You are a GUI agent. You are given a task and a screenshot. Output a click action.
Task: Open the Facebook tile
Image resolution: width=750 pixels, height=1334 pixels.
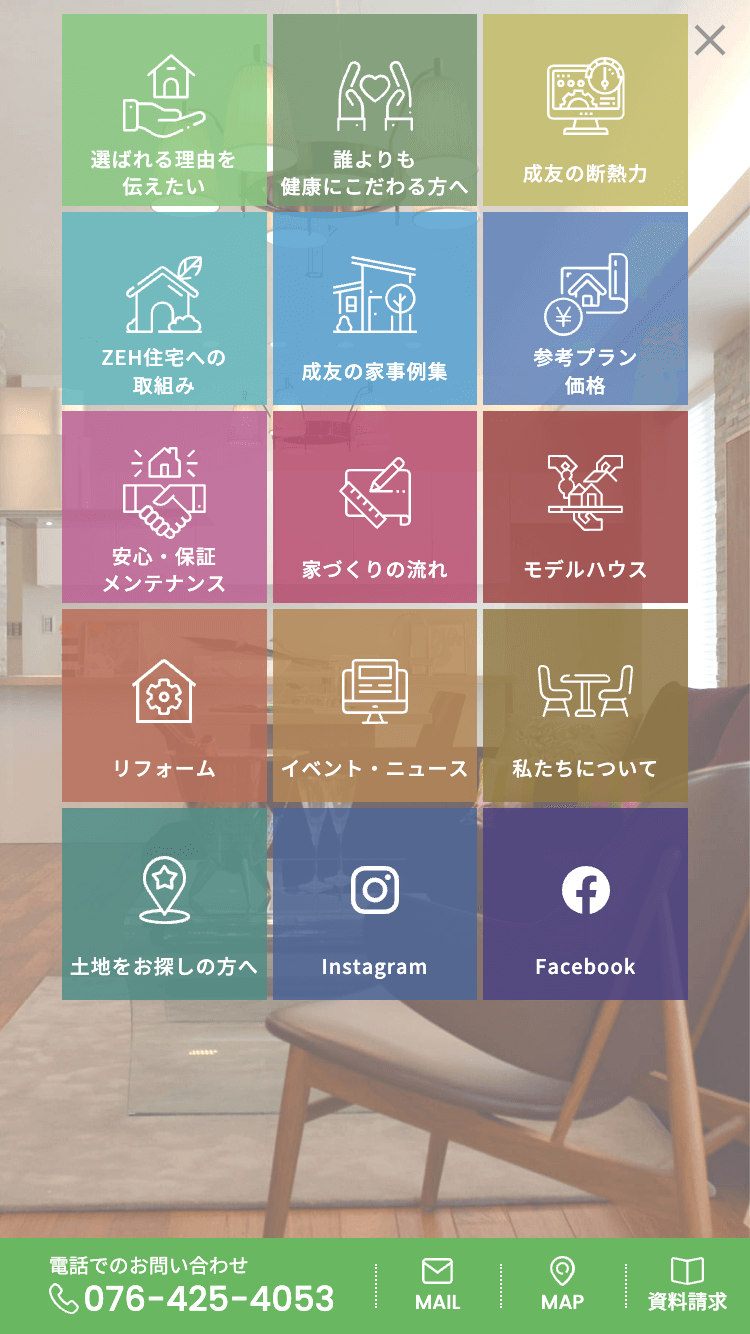585,904
